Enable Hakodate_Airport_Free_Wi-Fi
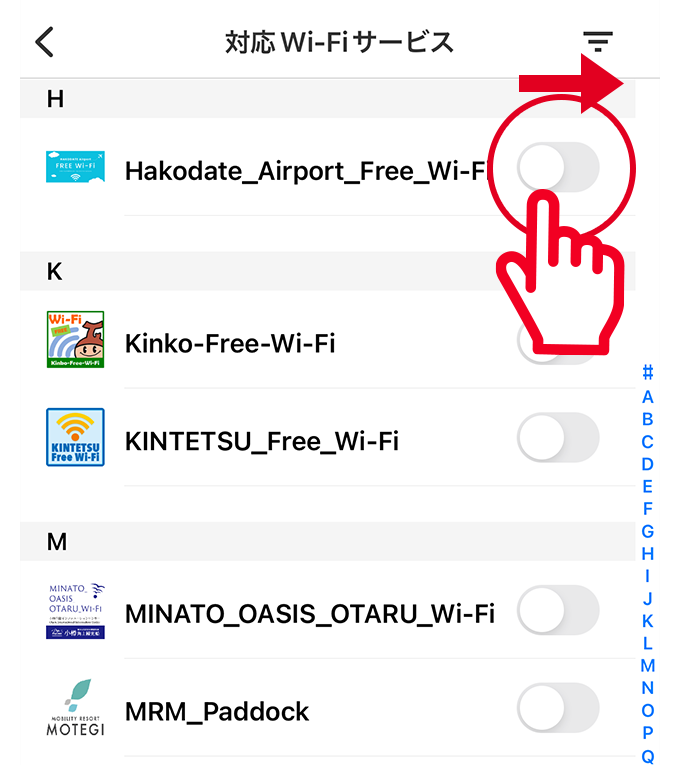680x765 pixels. [557, 168]
